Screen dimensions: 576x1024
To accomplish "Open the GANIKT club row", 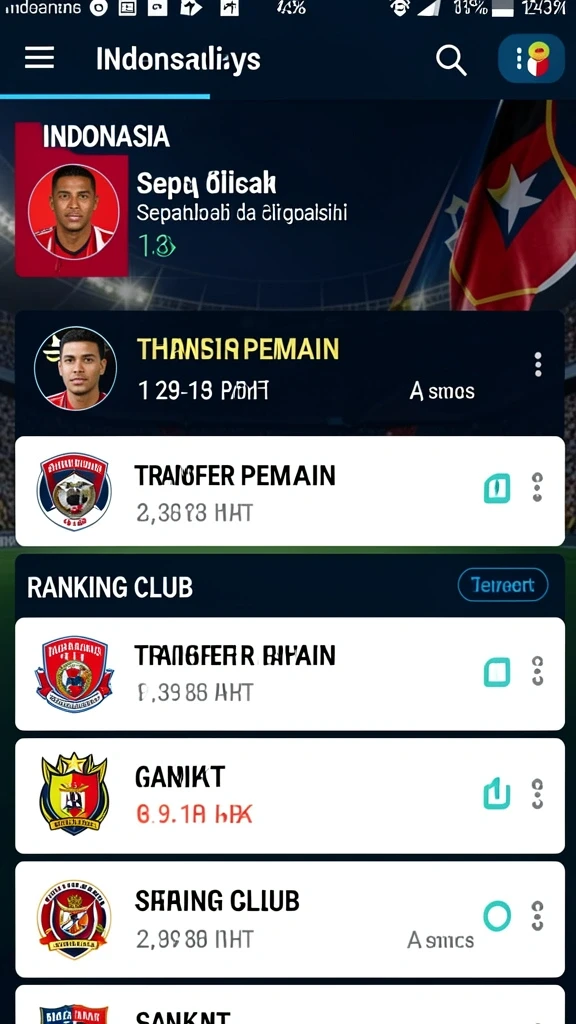I will (289, 795).
